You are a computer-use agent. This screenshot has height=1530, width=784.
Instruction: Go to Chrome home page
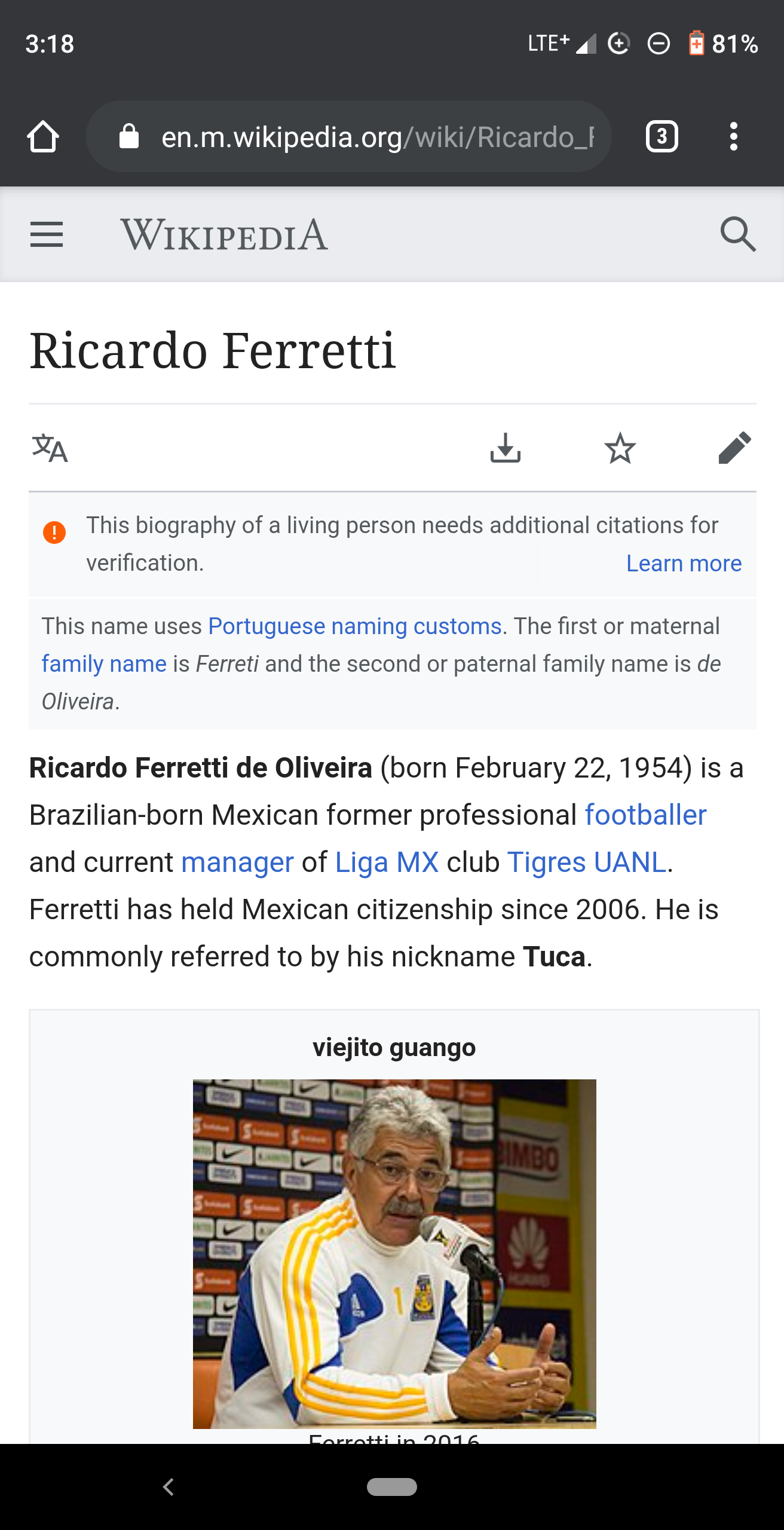pyautogui.click(x=43, y=136)
